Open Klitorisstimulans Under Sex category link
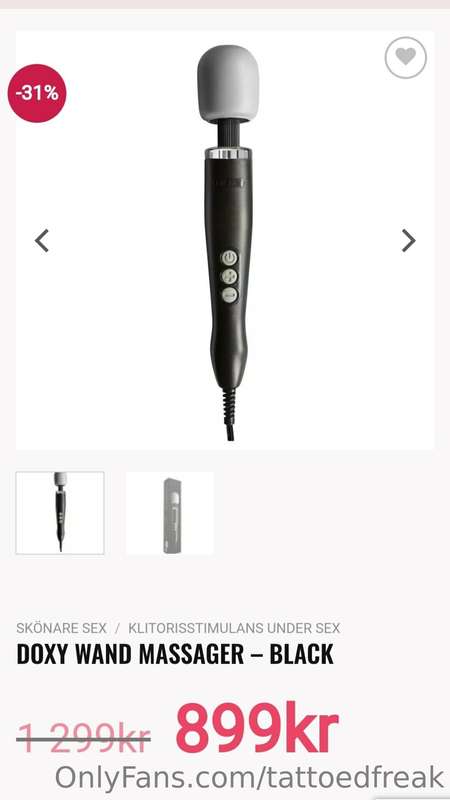450x800 pixels. pyautogui.click(x=234, y=628)
